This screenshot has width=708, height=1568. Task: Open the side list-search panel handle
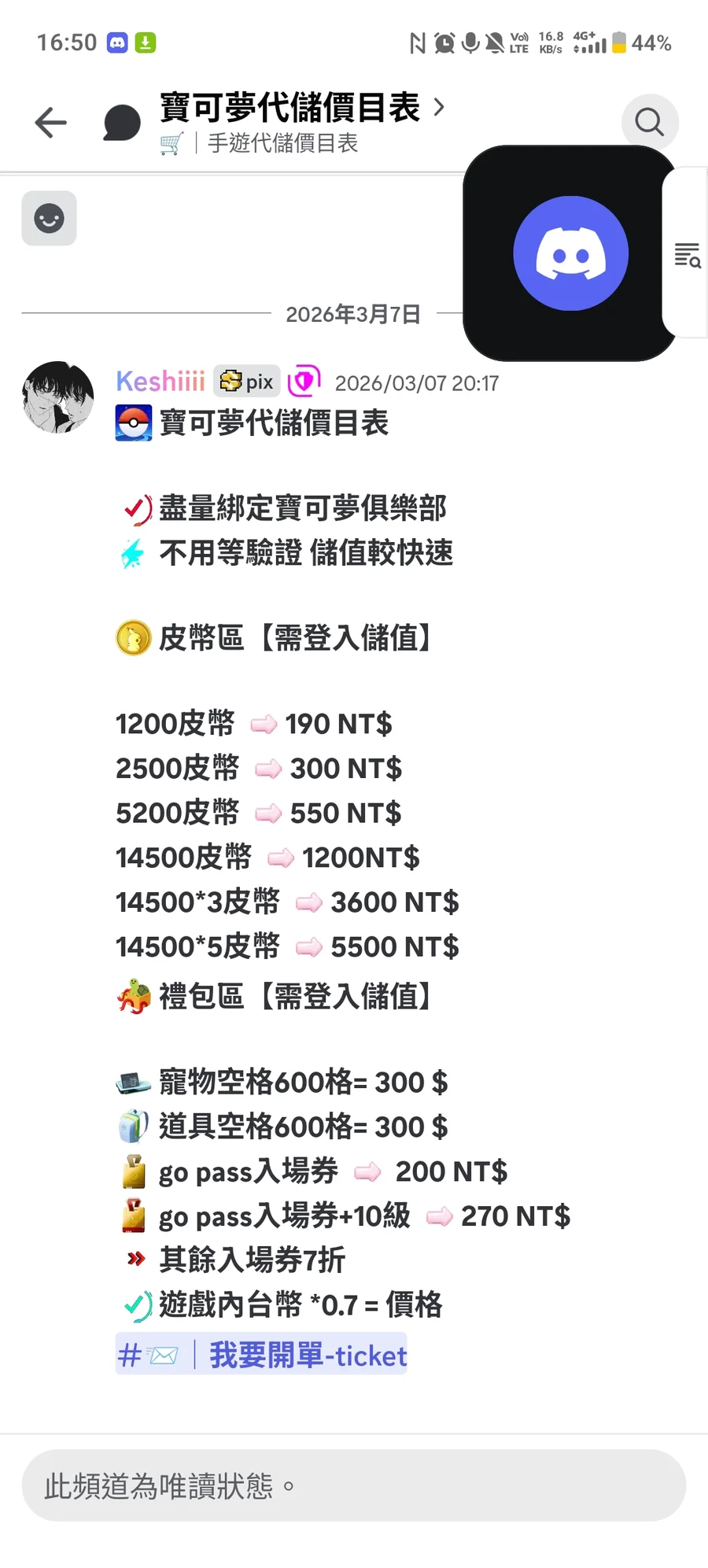point(687,254)
